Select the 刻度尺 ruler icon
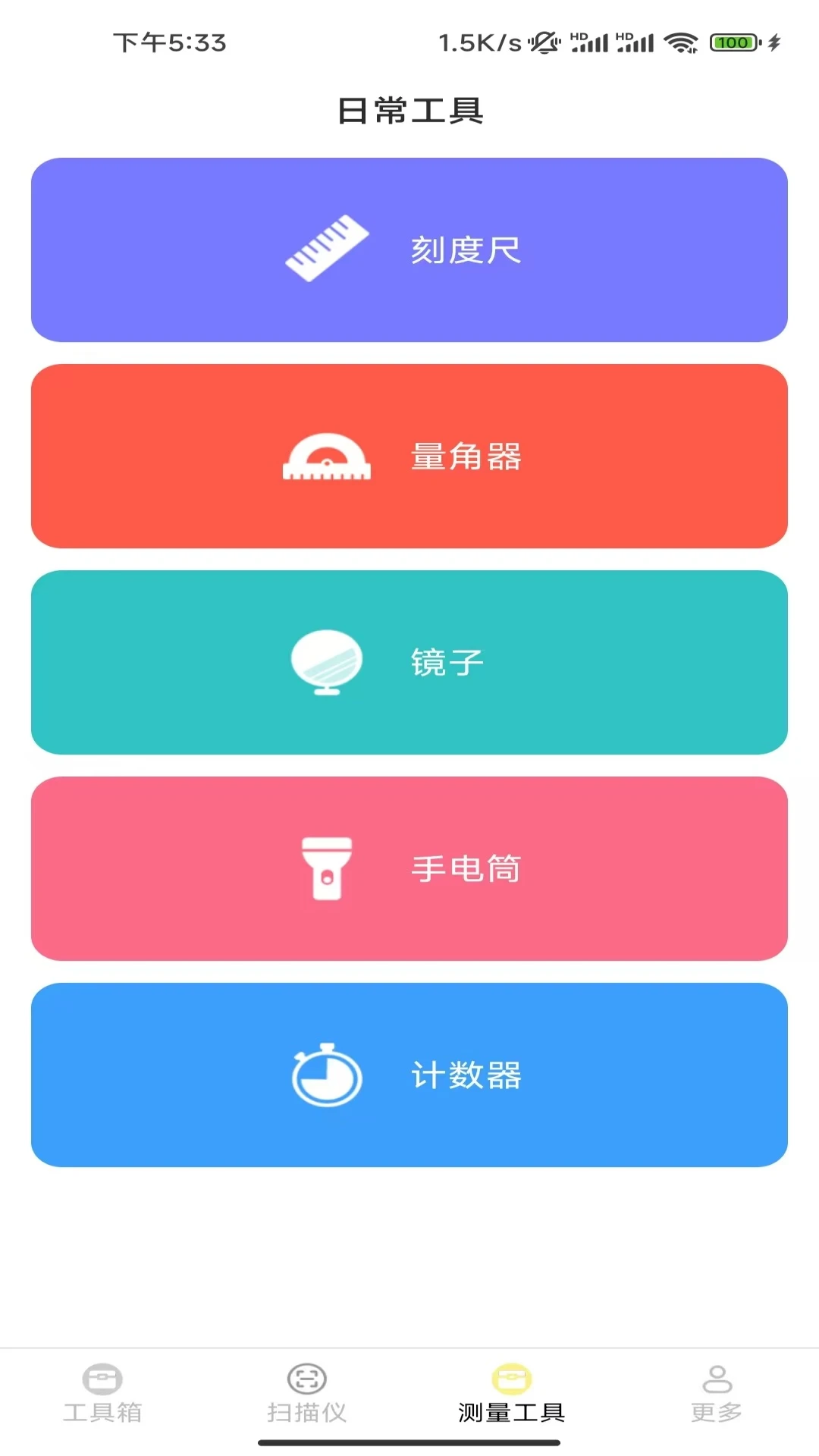The image size is (819, 1456). pyautogui.click(x=326, y=250)
